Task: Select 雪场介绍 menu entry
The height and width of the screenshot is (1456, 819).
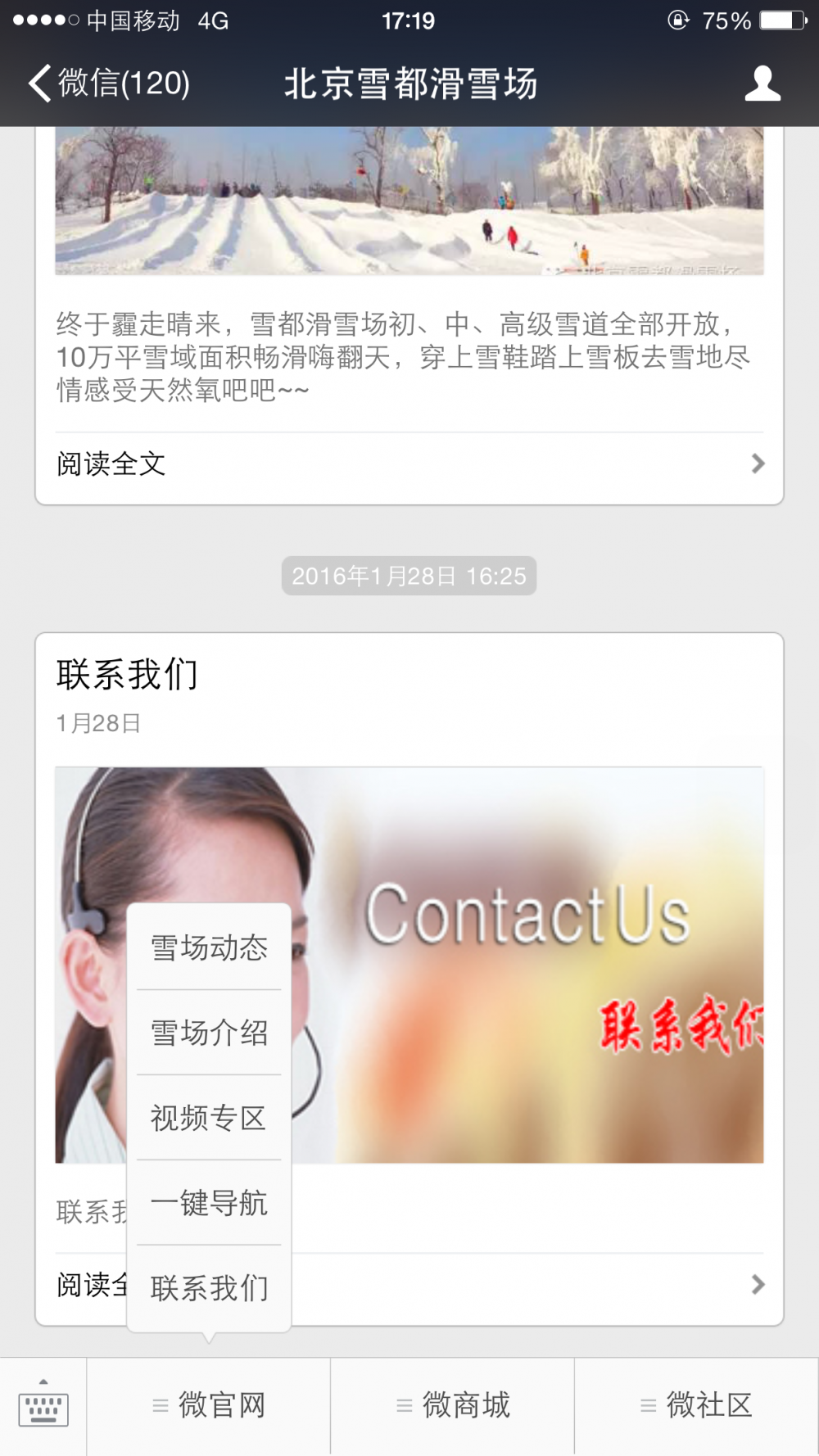Action: (209, 1032)
